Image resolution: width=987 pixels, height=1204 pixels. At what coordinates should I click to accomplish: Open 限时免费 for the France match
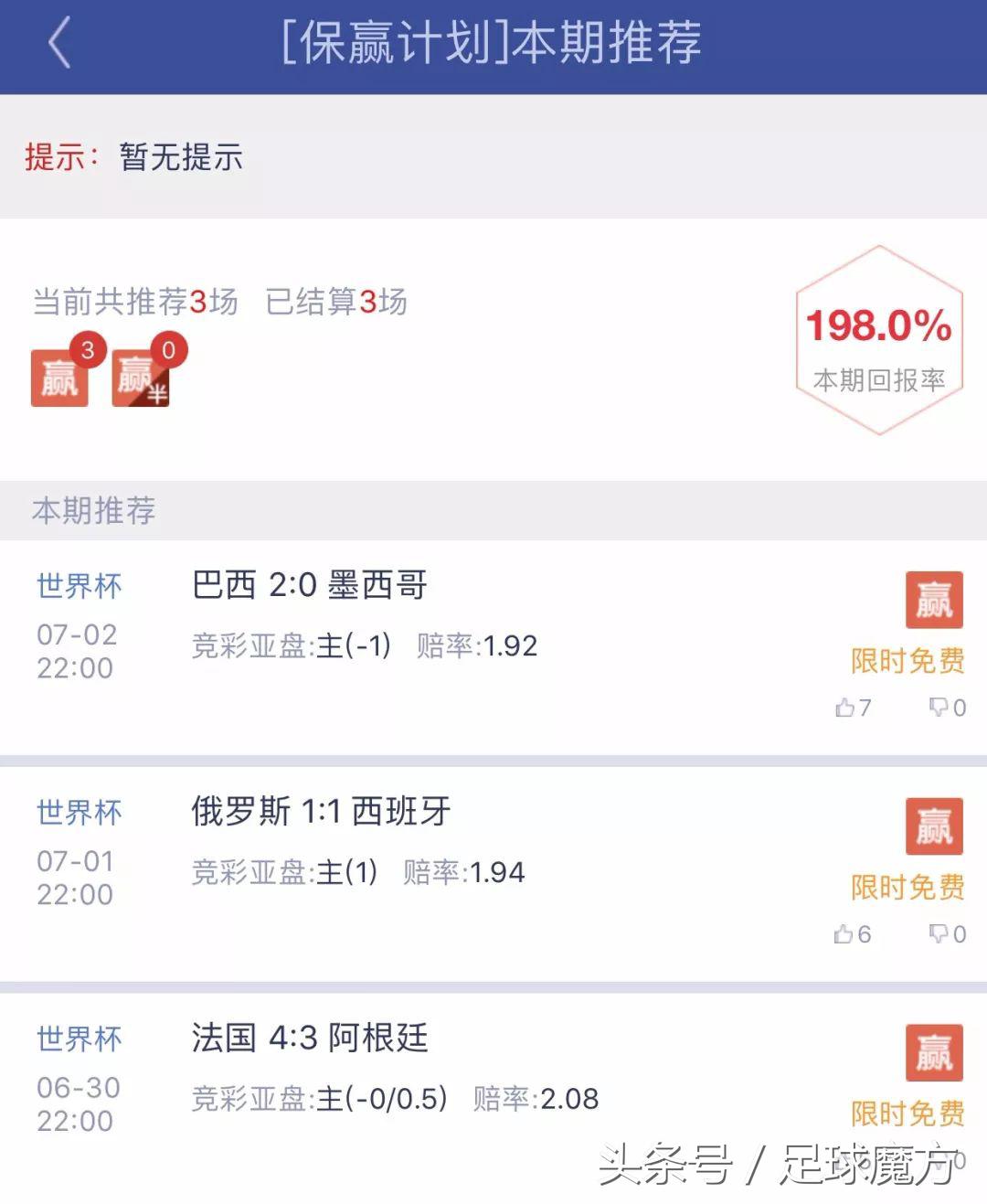pos(907,1113)
